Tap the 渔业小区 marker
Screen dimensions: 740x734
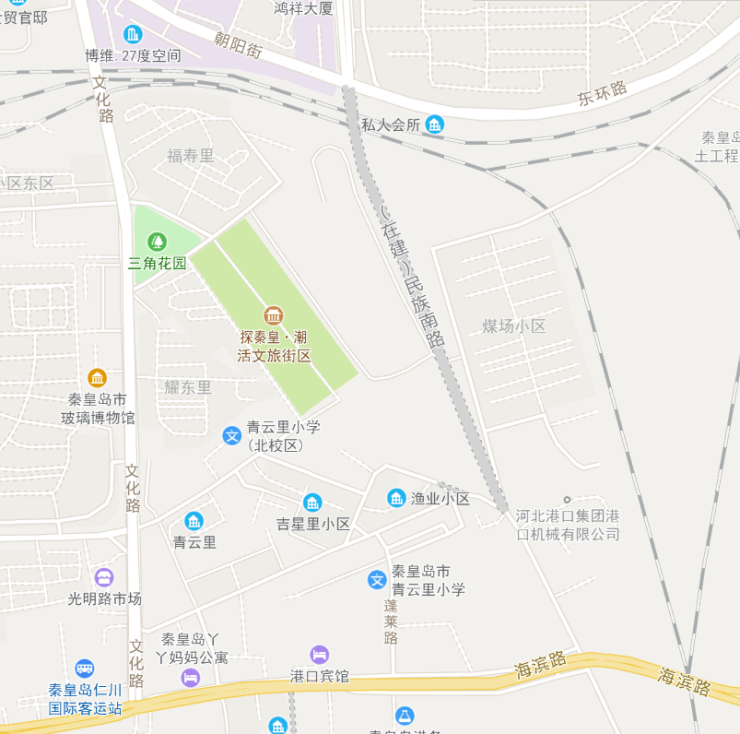pos(396,498)
